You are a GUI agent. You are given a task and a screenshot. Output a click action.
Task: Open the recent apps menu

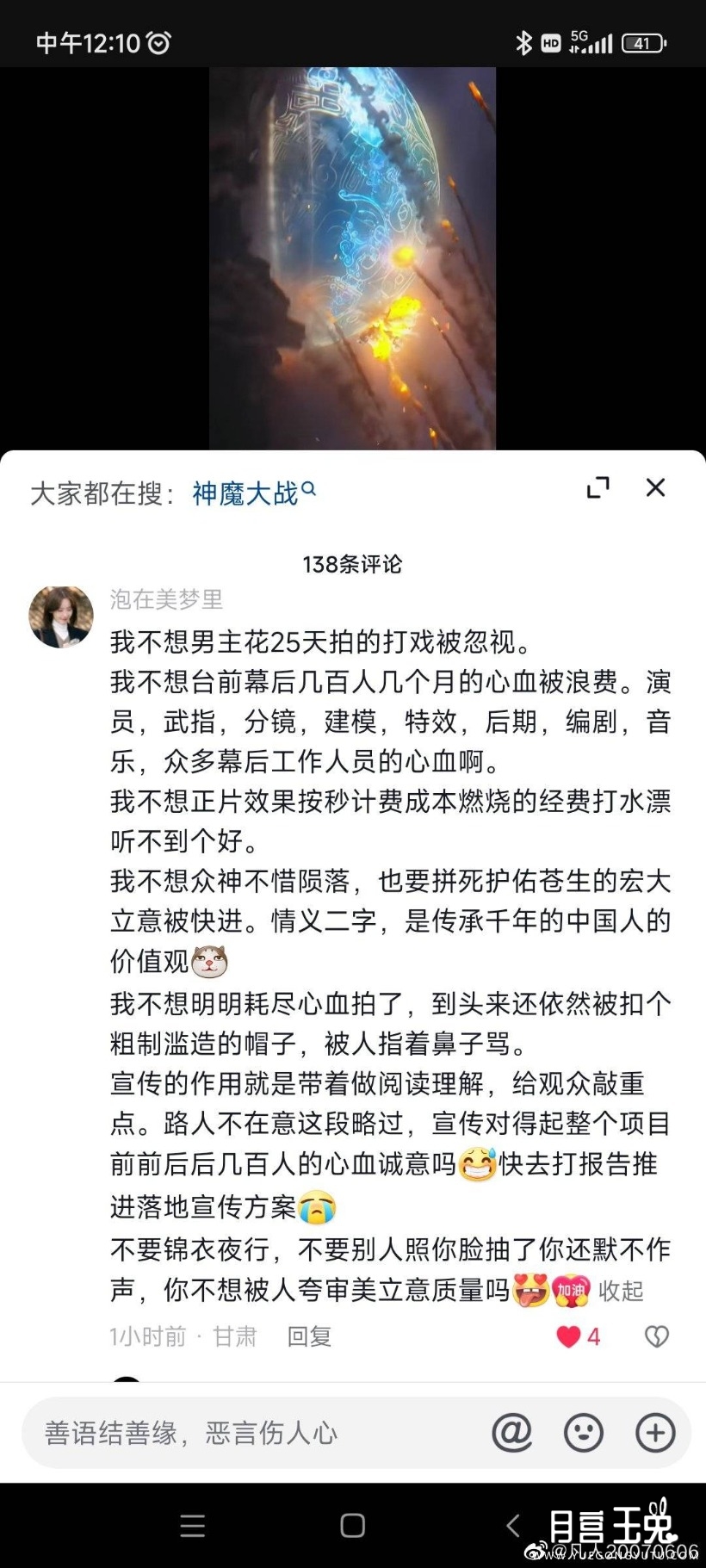coord(193,1526)
